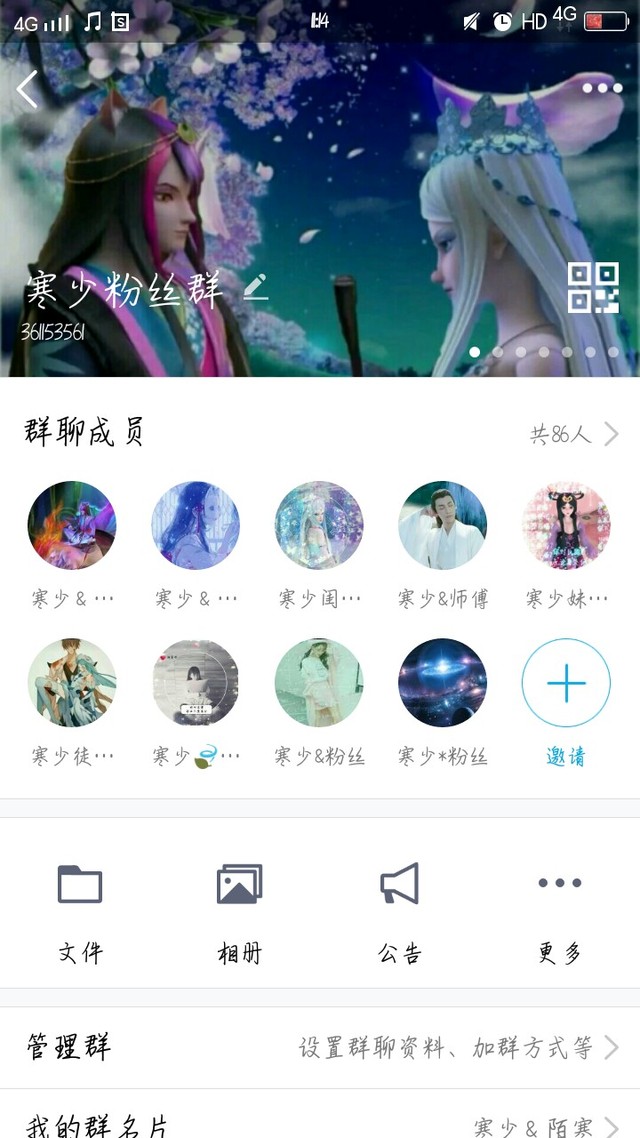This screenshot has height=1138, width=640.
Task: Open the three-dot overflow menu
Action: point(602,88)
